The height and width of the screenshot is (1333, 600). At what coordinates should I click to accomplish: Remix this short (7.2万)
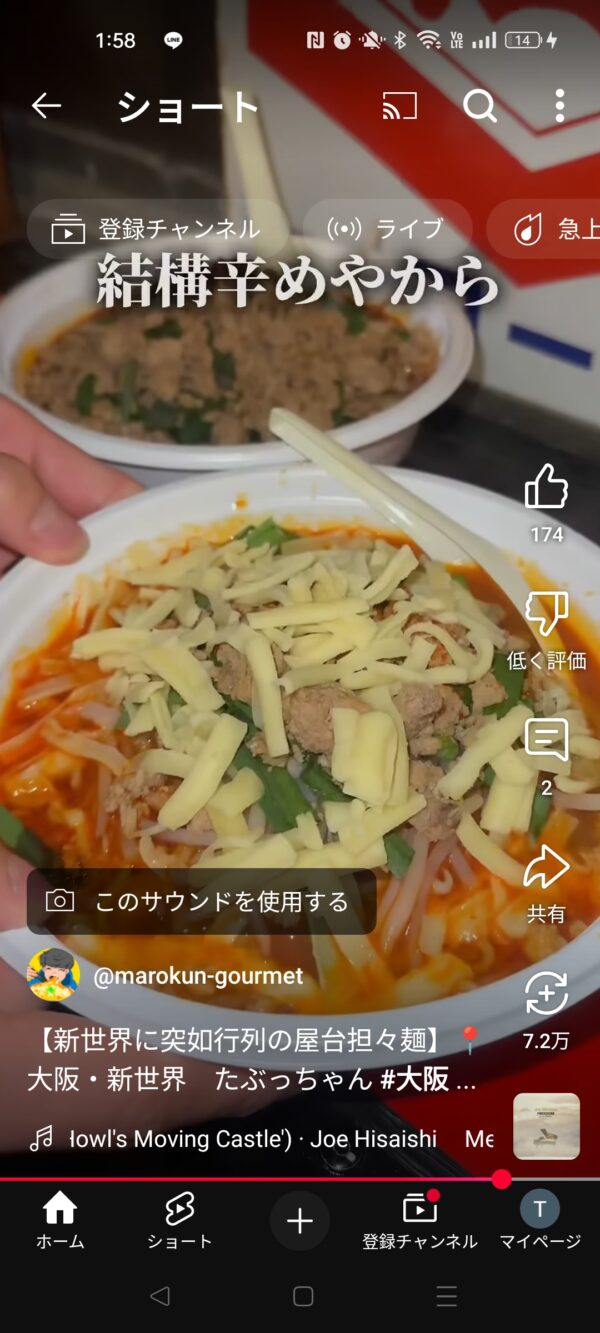pos(546,995)
